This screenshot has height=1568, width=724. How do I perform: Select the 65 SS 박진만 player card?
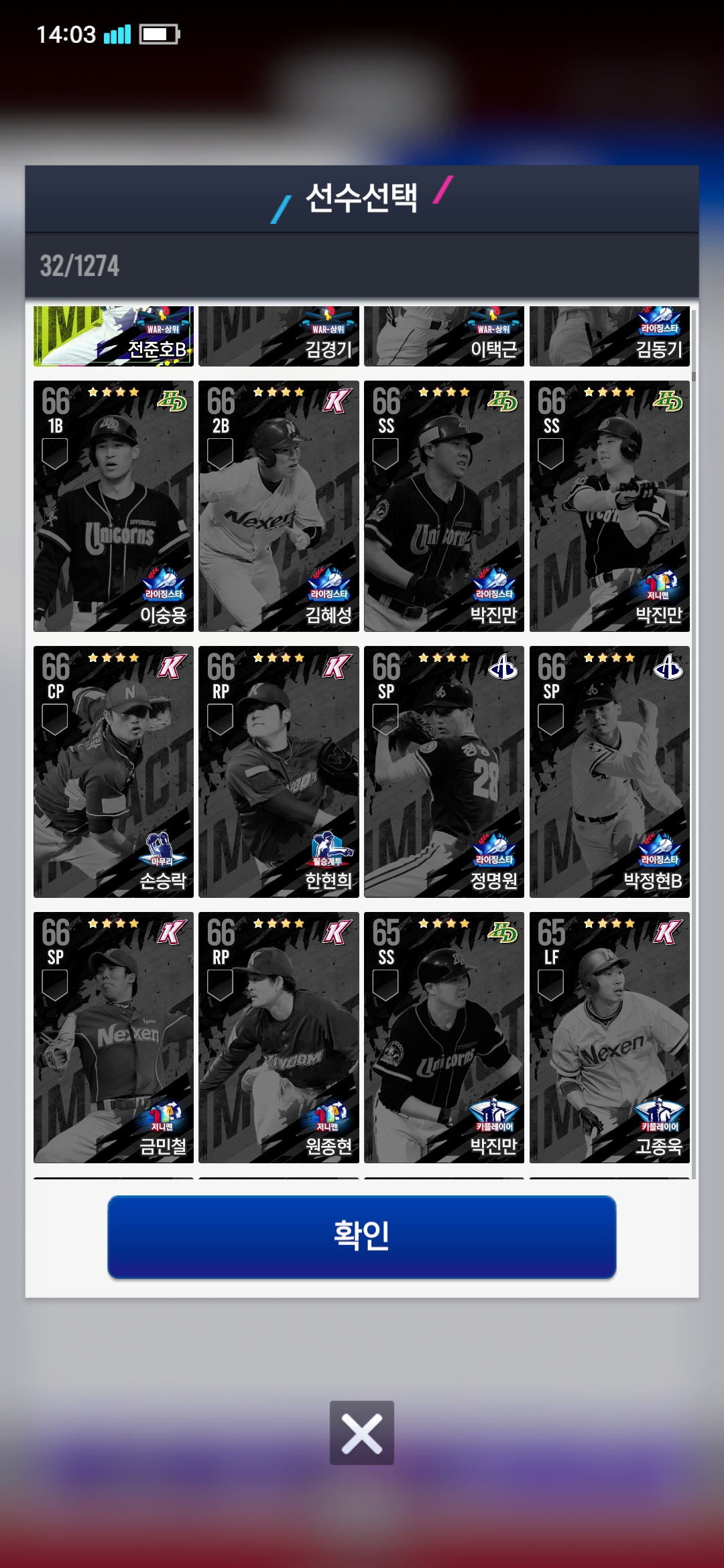[x=444, y=1037]
